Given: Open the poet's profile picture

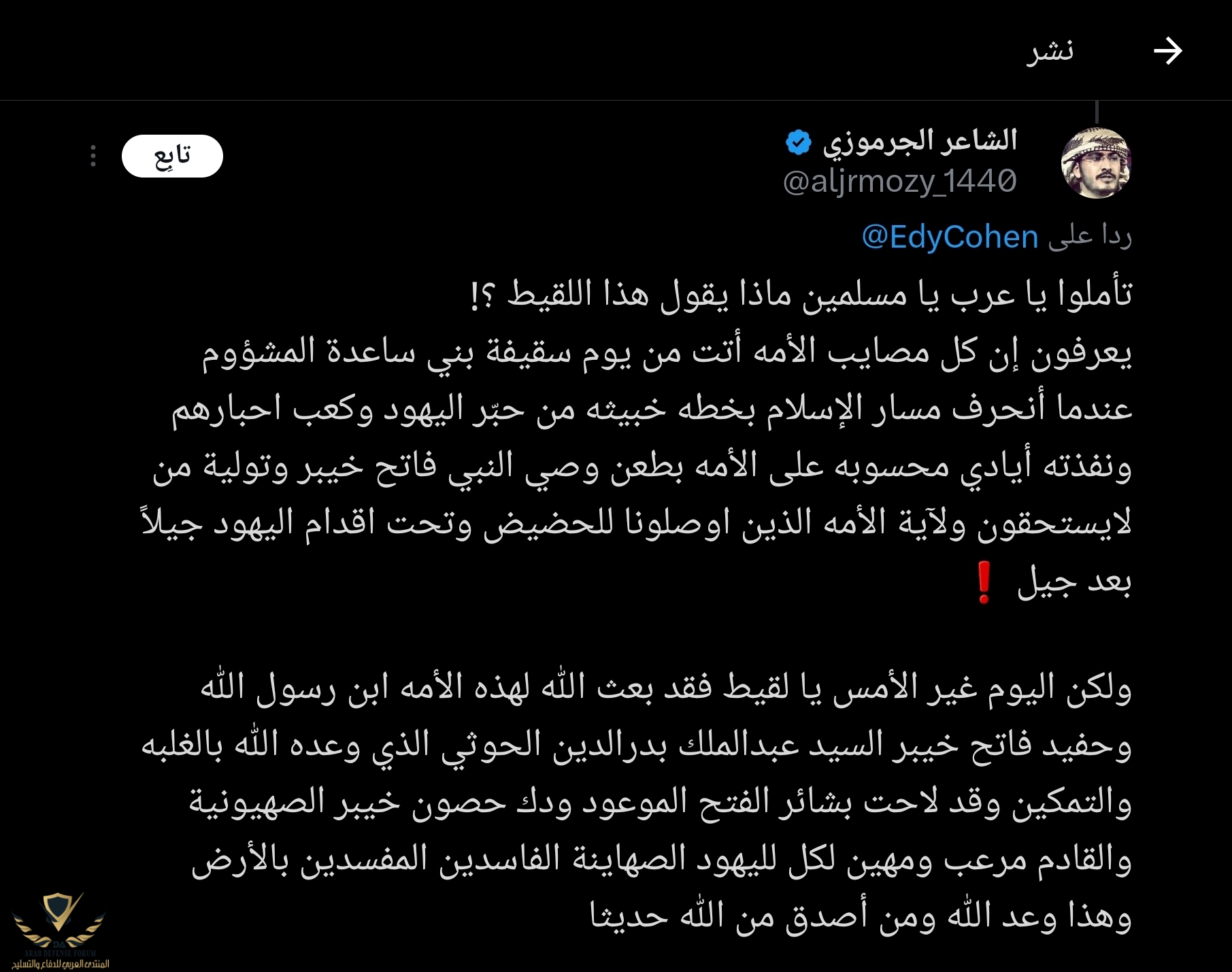Looking at the screenshot, I should pos(1096,164).
